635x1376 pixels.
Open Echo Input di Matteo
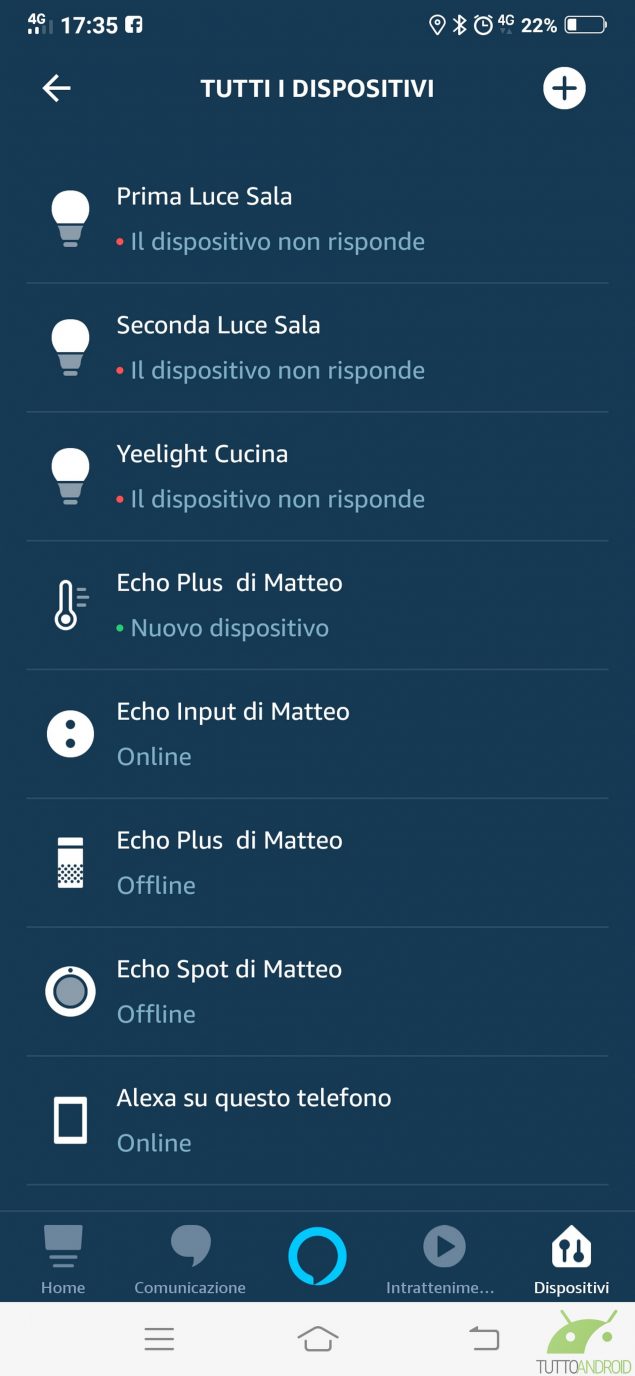316,734
